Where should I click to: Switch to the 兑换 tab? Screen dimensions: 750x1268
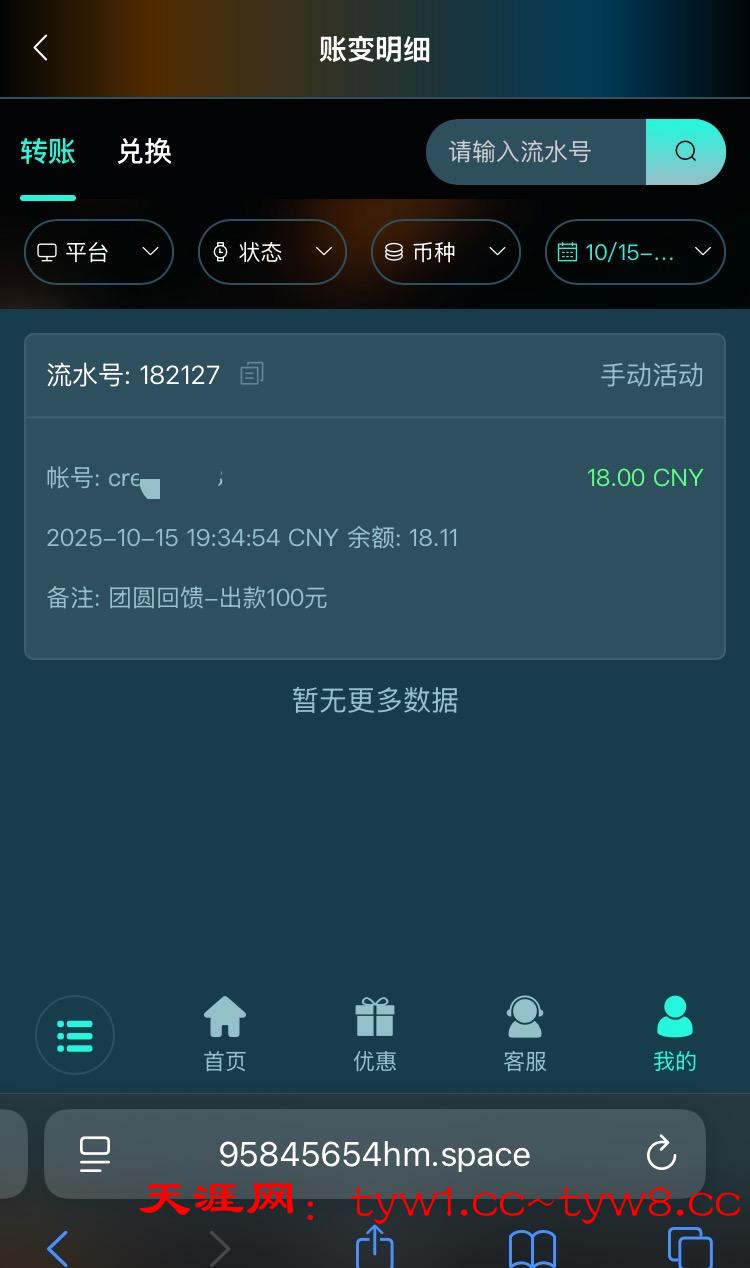click(x=145, y=152)
